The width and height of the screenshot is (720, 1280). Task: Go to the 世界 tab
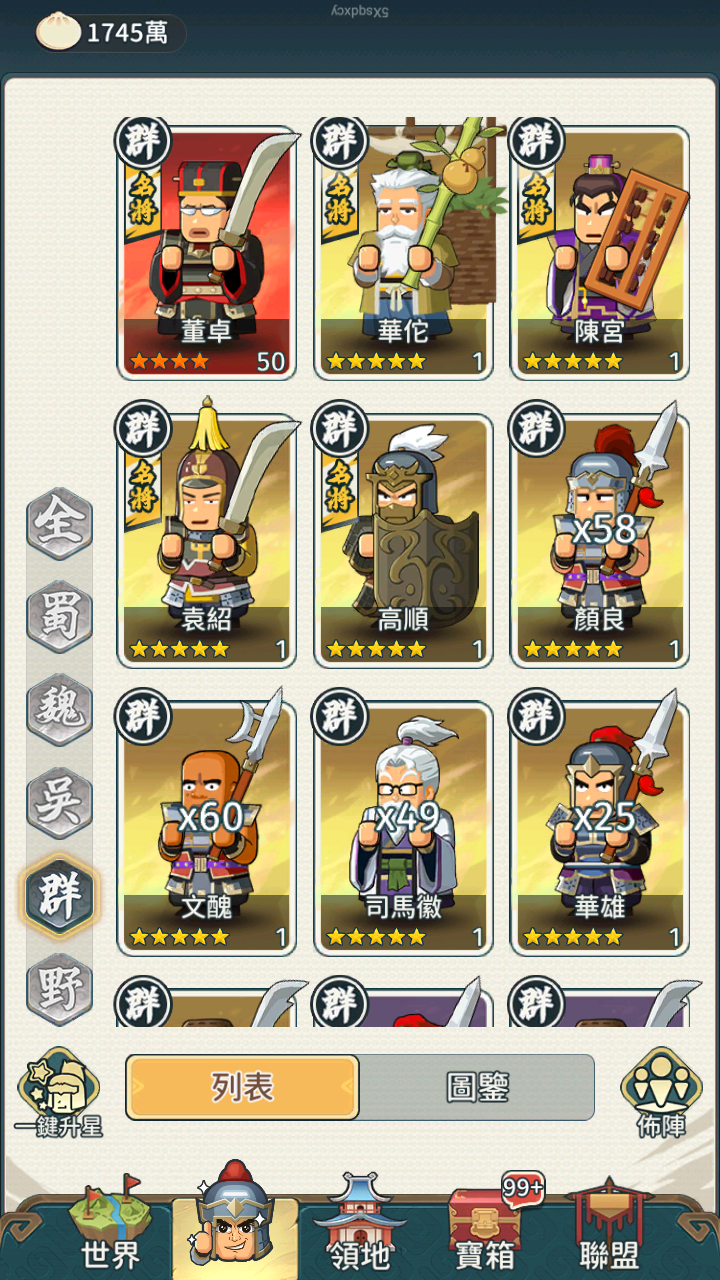coord(110,1230)
